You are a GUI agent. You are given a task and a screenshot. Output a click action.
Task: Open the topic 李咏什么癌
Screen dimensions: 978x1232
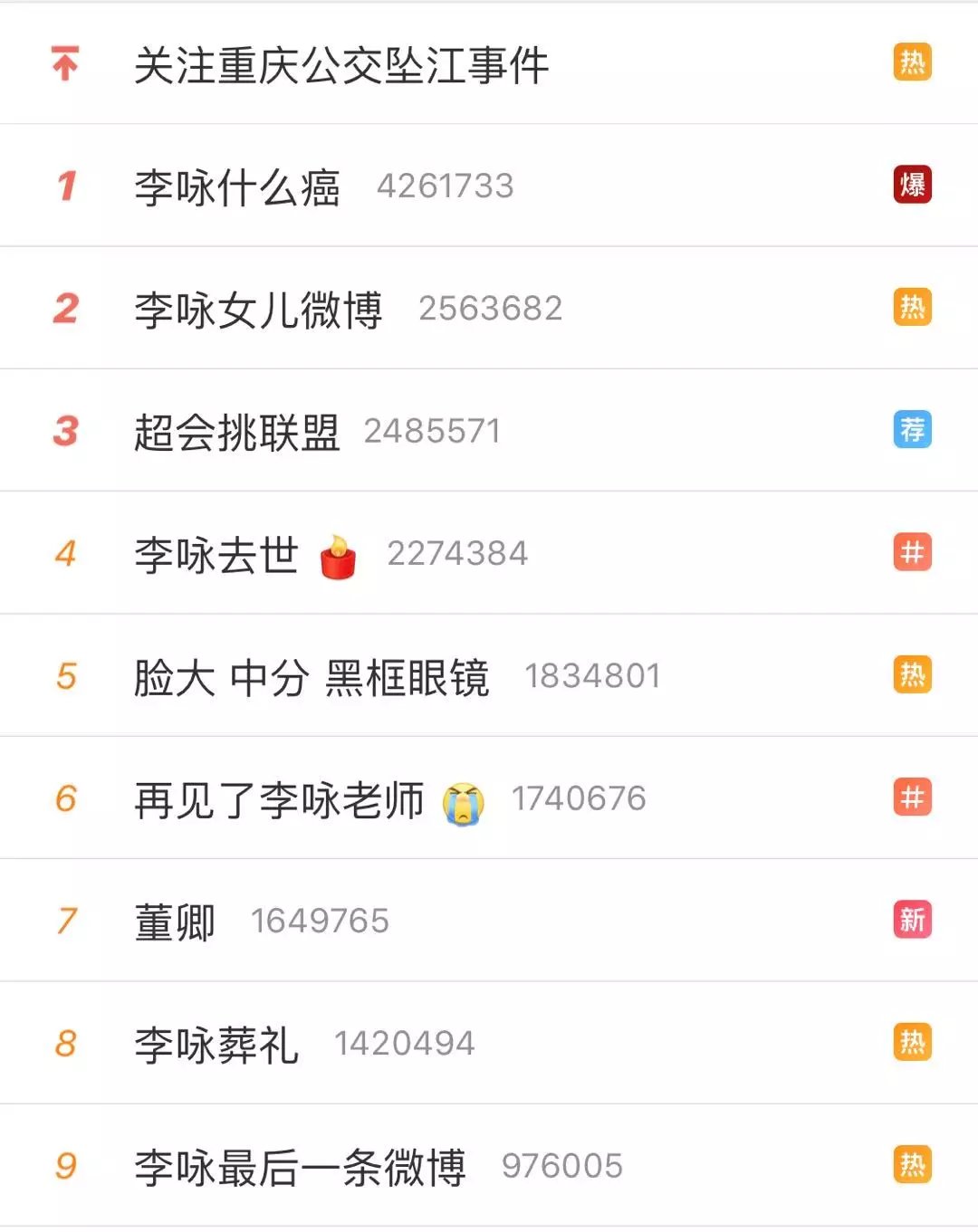click(x=237, y=185)
